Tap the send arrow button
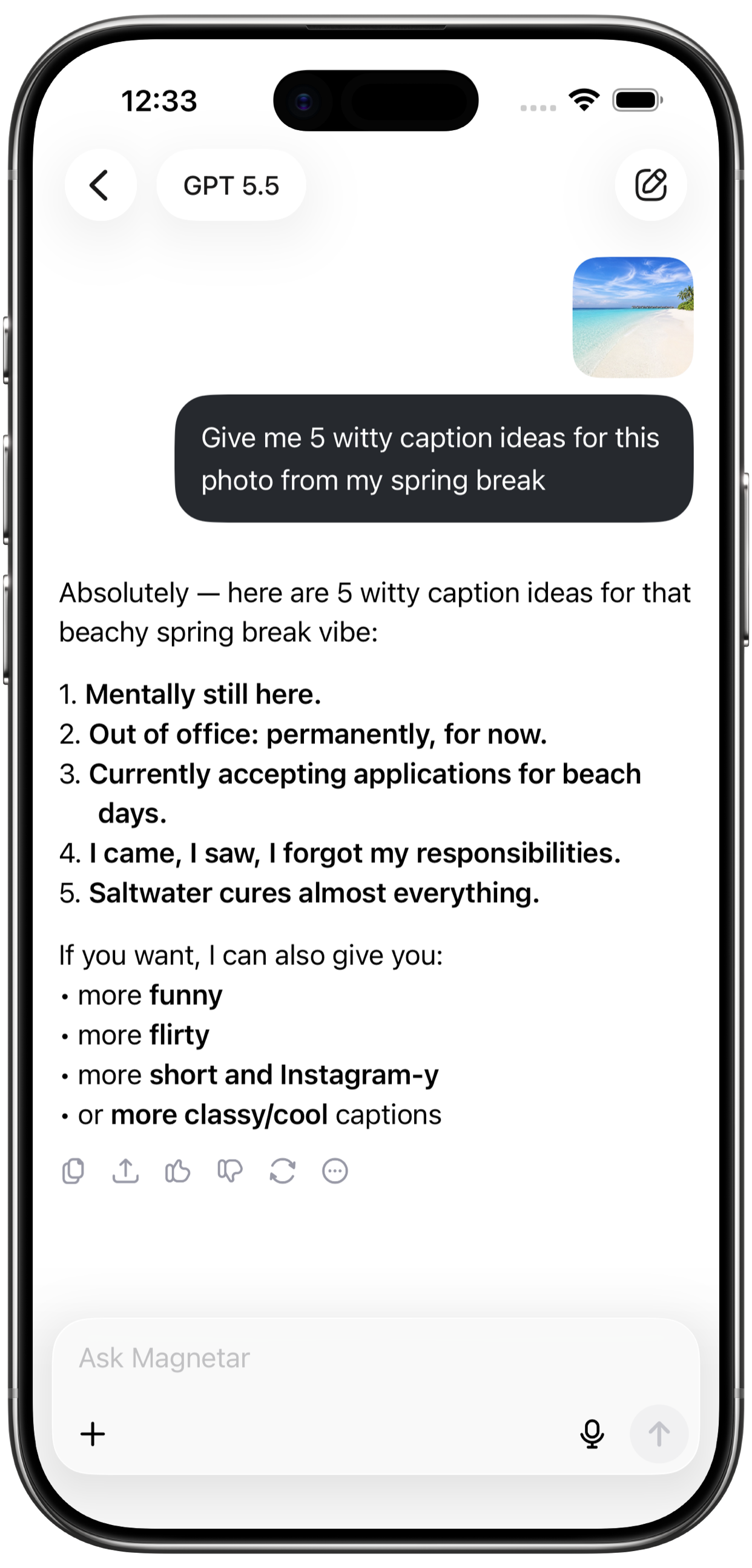Viewport: 752px width, 1568px height. 659,1434
